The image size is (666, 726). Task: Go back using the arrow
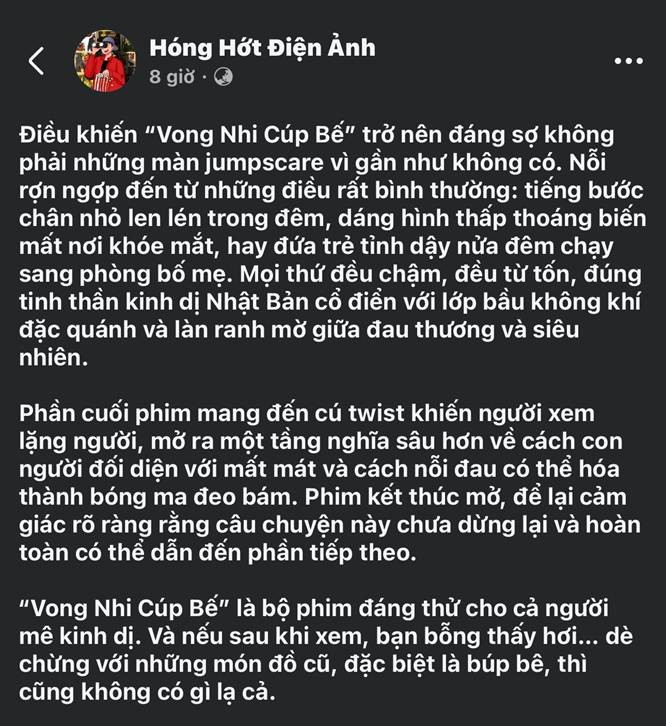(36, 61)
